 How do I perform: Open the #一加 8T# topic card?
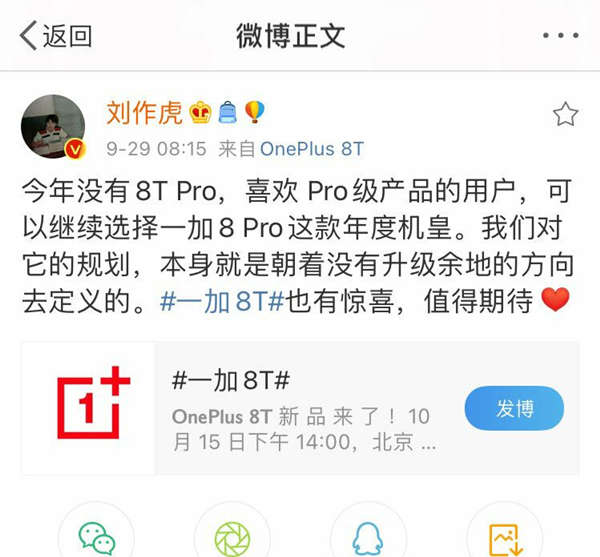click(x=300, y=408)
